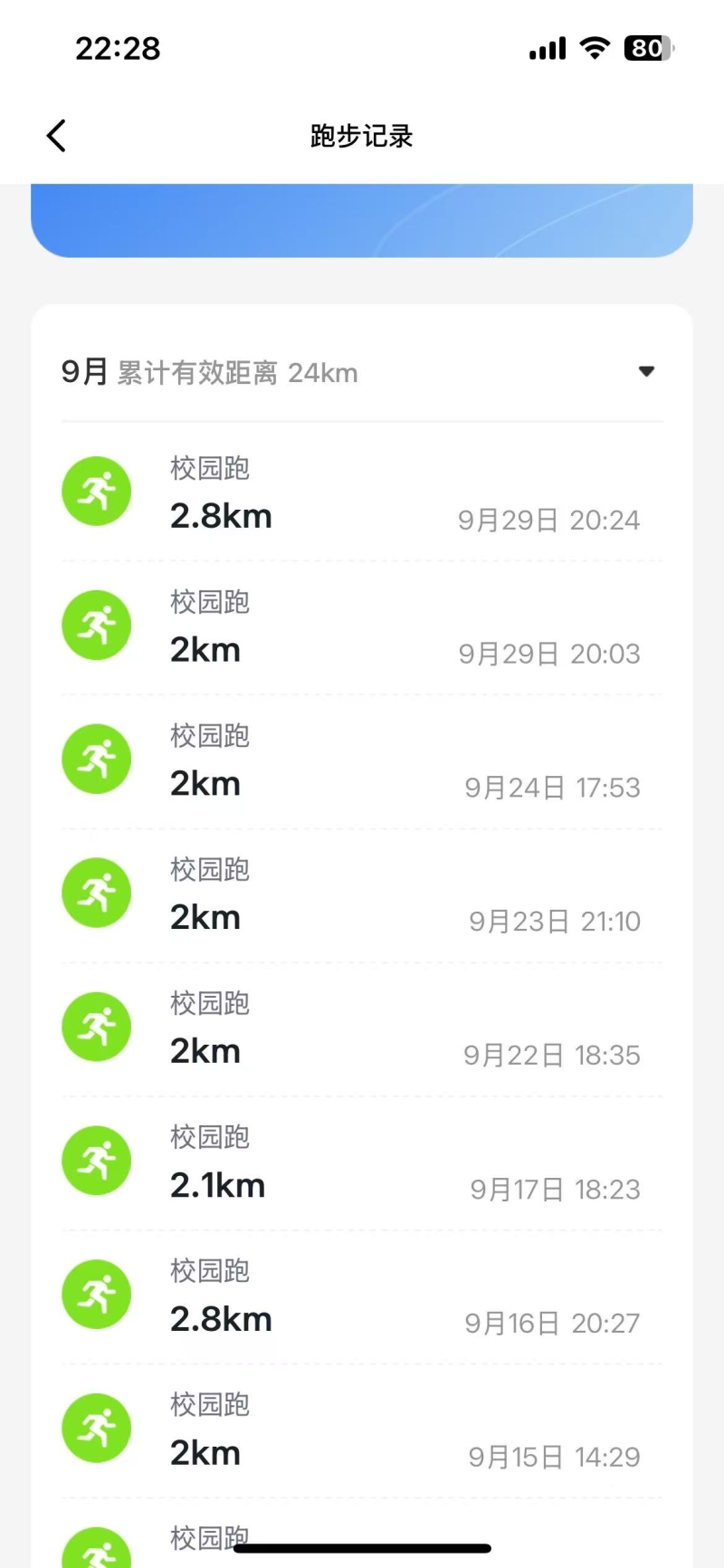View the 2.8km run from 9月16日 20:27

[x=362, y=1297]
